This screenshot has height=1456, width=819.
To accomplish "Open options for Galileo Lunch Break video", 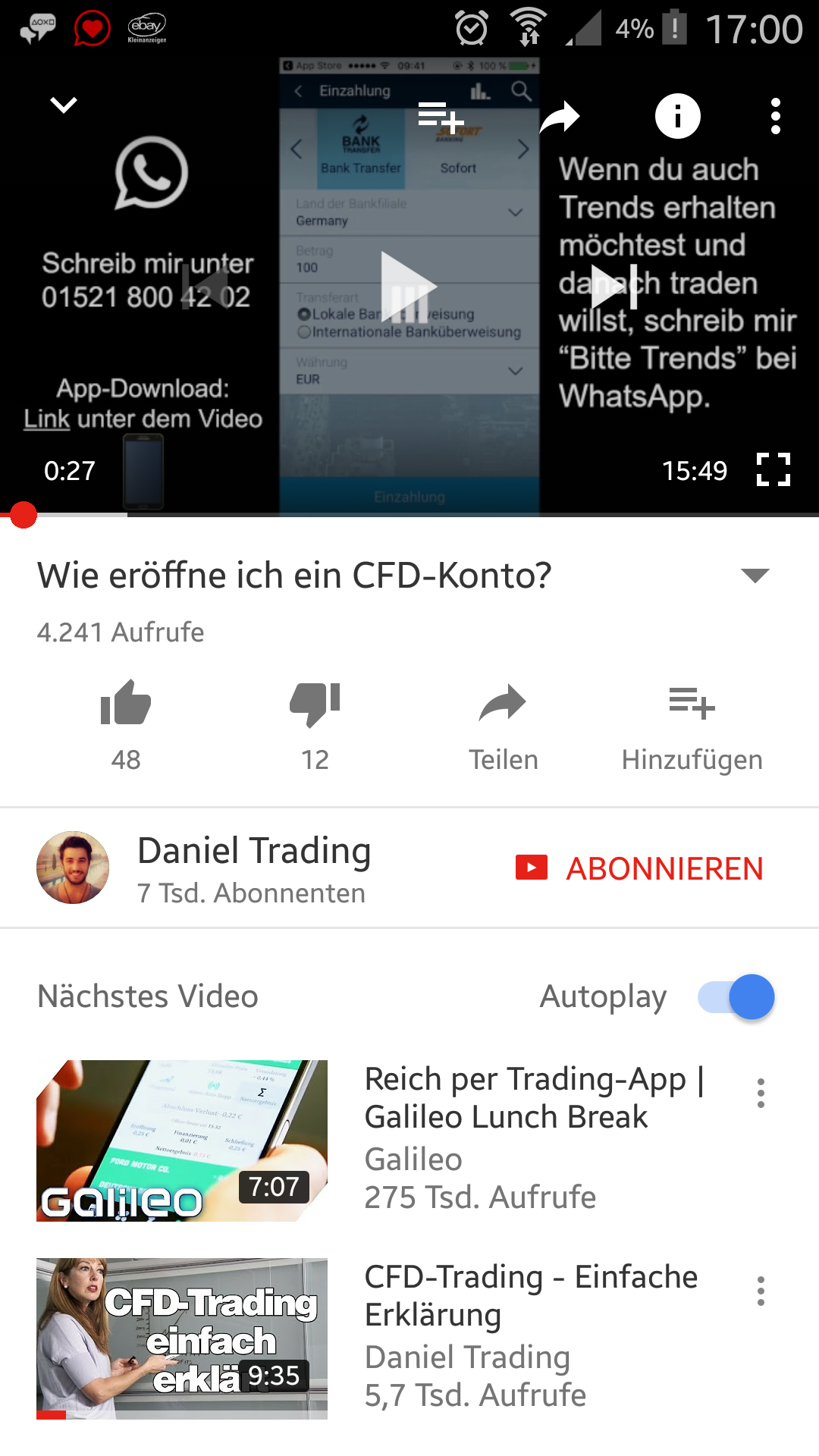I will click(761, 1094).
